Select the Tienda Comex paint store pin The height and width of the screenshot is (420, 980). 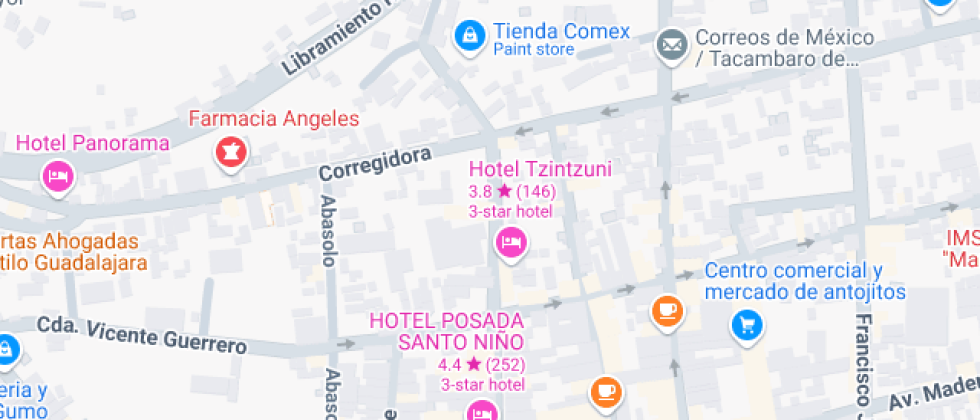click(467, 37)
